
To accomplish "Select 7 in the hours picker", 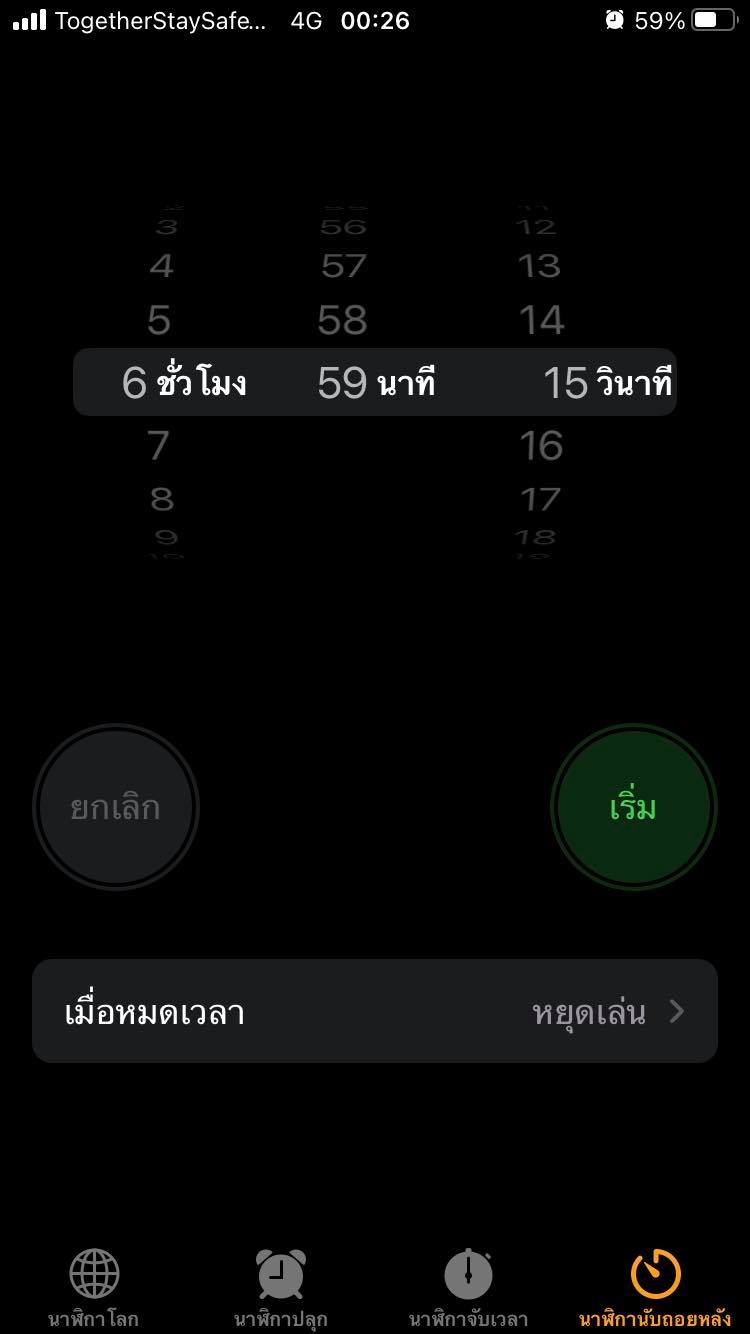I will pyautogui.click(x=159, y=445).
